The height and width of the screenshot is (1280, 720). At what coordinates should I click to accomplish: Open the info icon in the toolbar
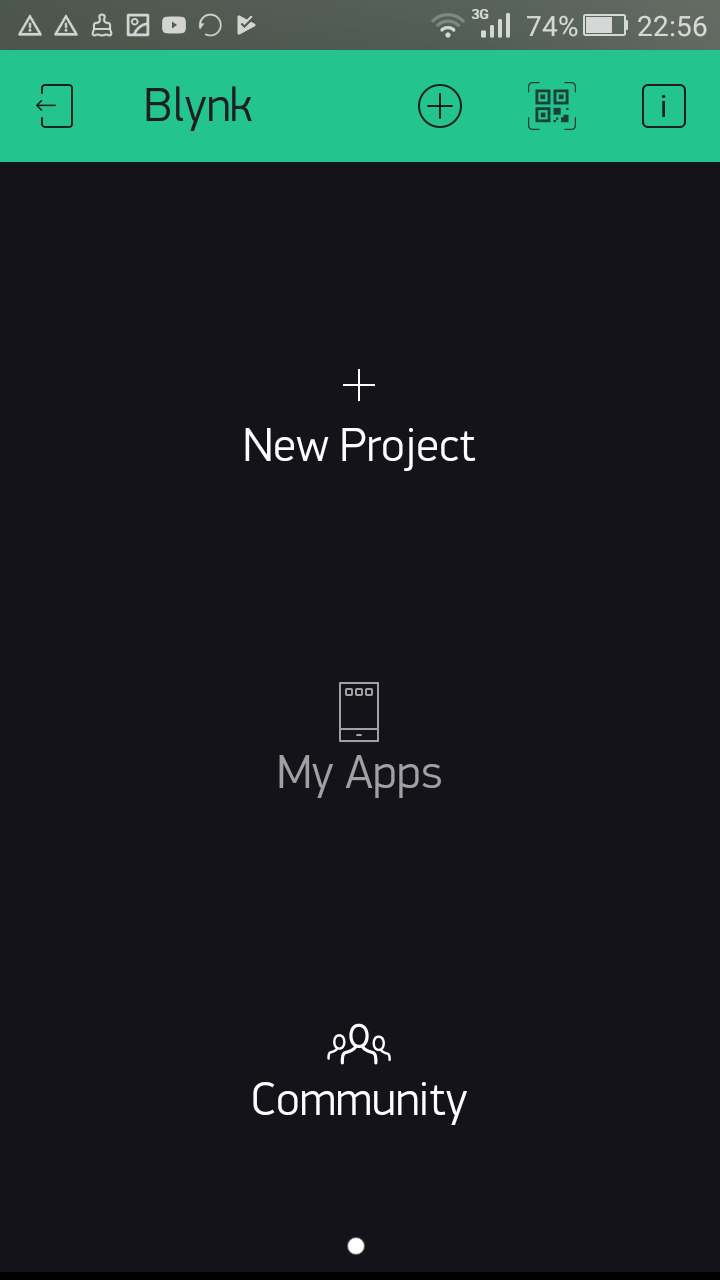tap(664, 106)
